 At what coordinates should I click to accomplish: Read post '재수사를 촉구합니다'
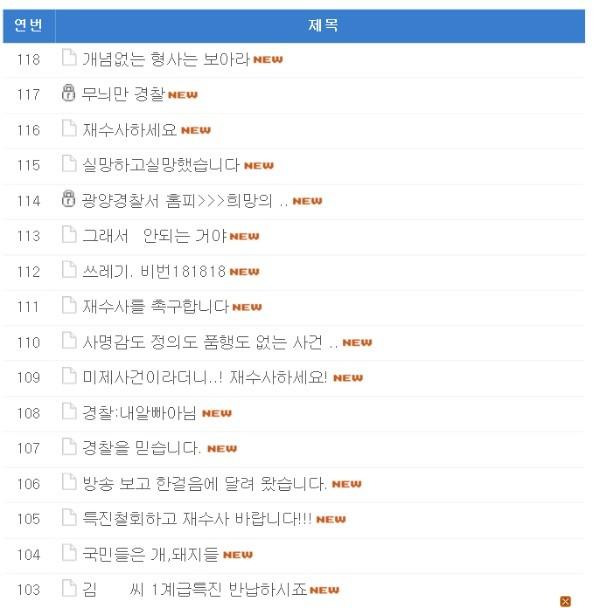pyautogui.click(x=155, y=306)
